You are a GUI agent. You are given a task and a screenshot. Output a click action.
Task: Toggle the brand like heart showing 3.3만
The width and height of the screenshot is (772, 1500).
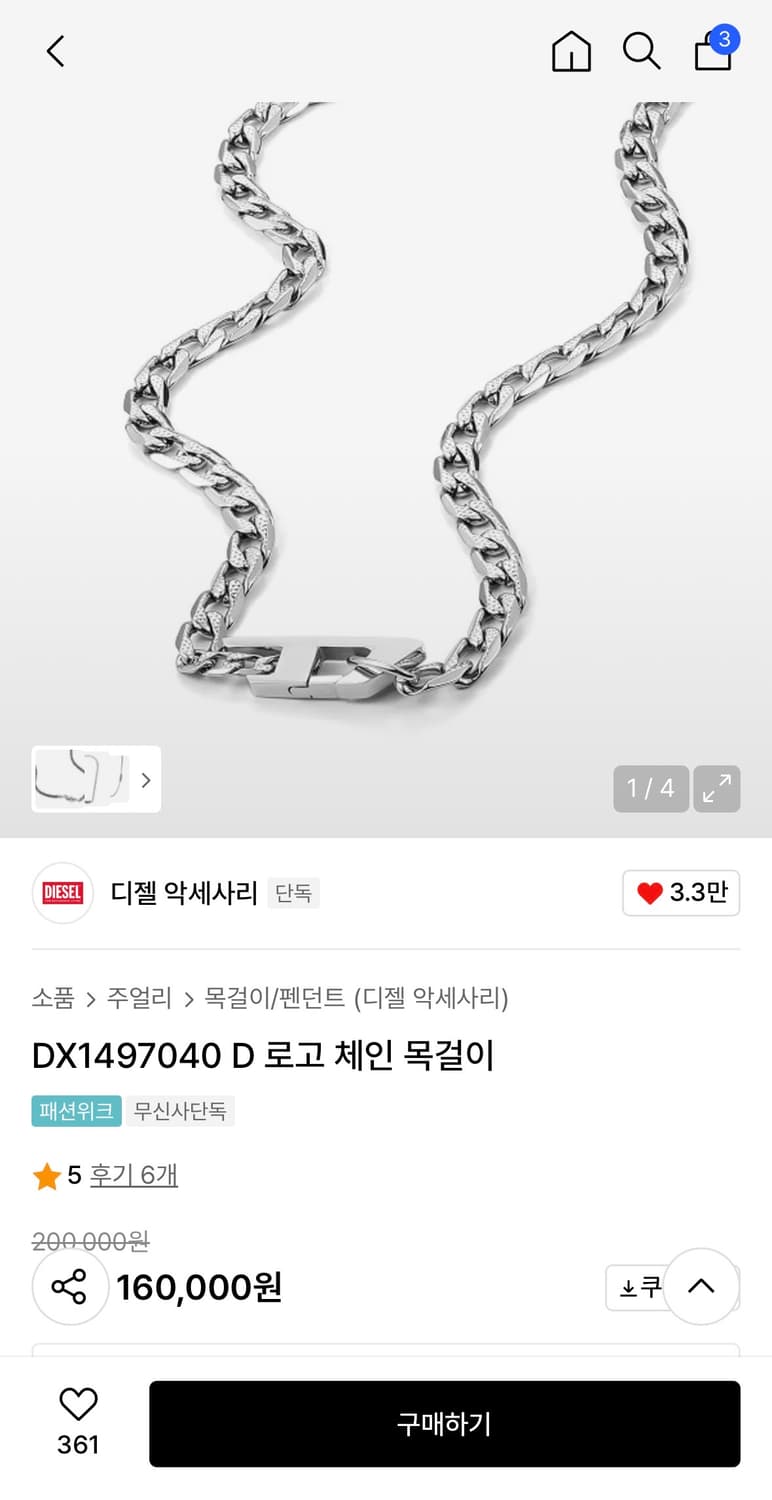click(681, 892)
